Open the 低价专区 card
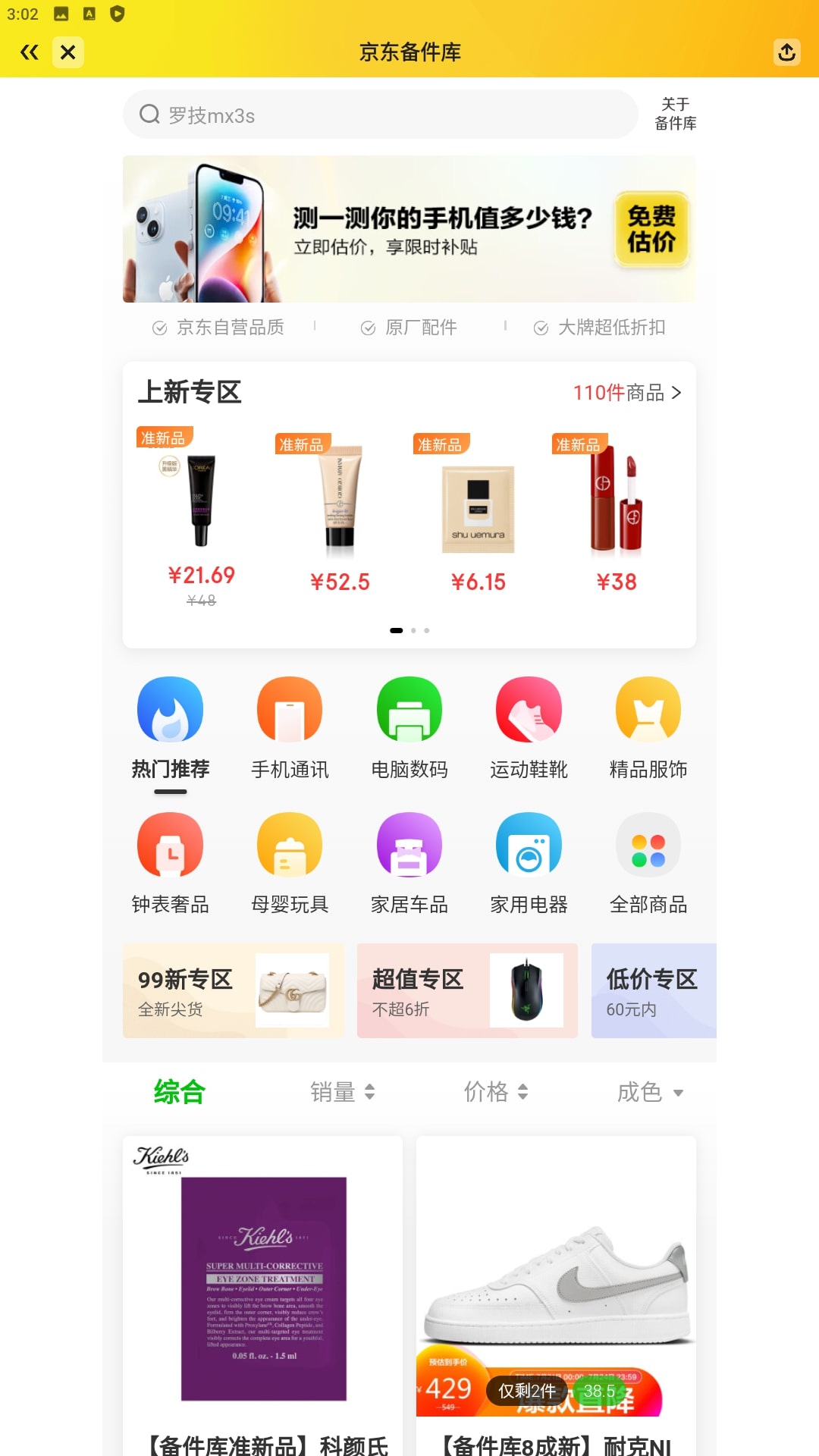 pos(653,990)
